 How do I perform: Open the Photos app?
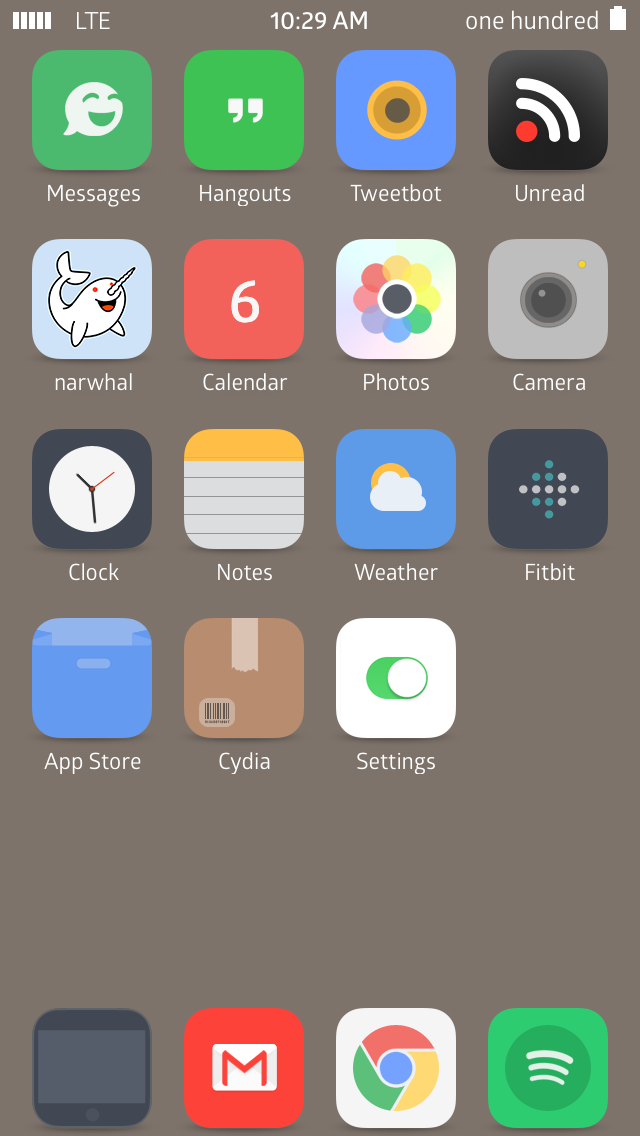click(x=396, y=299)
